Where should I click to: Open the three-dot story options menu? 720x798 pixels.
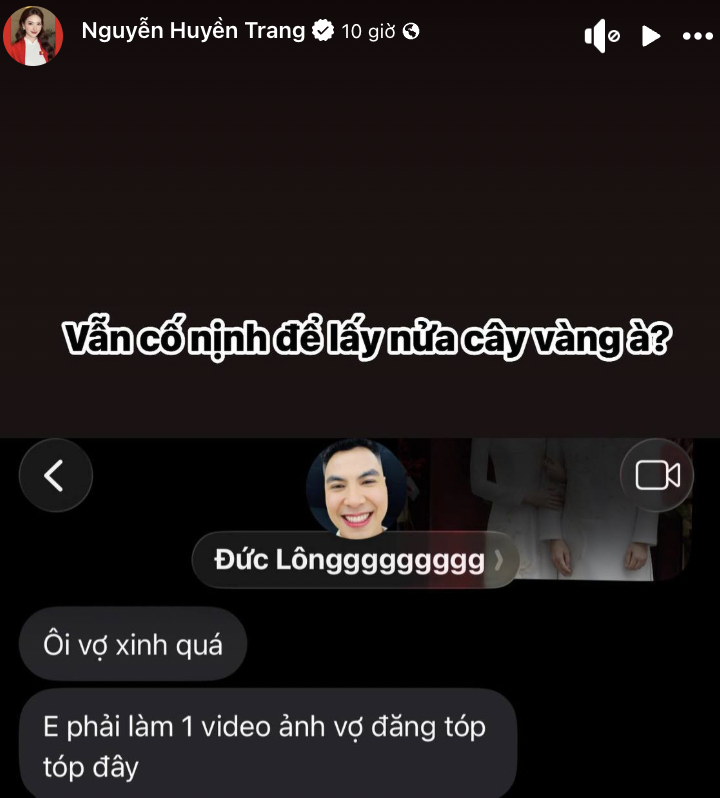[697, 36]
